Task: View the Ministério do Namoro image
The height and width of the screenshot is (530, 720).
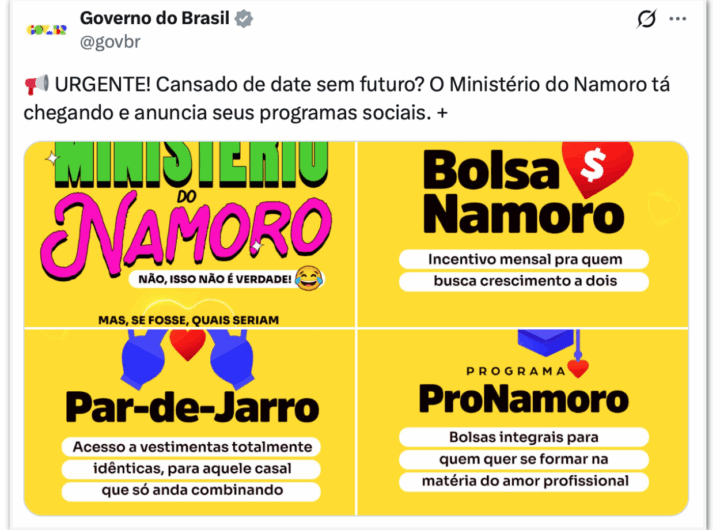Action: pyautogui.click(x=189, y=233)
